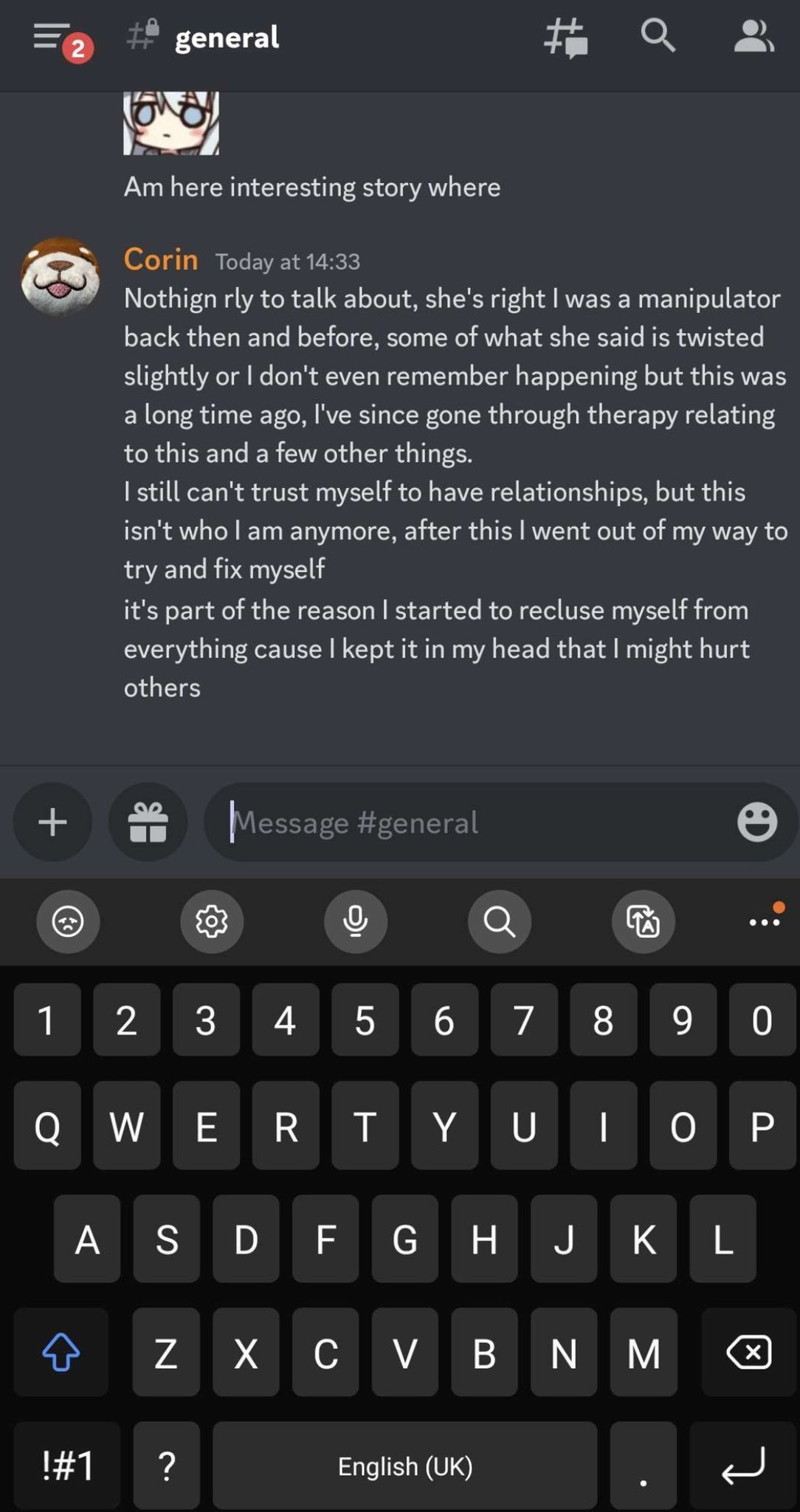This screenshot has width=800, height=1512.
Task: Tap the general channel name header
Action: pyautogui.click(x=227, y=37)
